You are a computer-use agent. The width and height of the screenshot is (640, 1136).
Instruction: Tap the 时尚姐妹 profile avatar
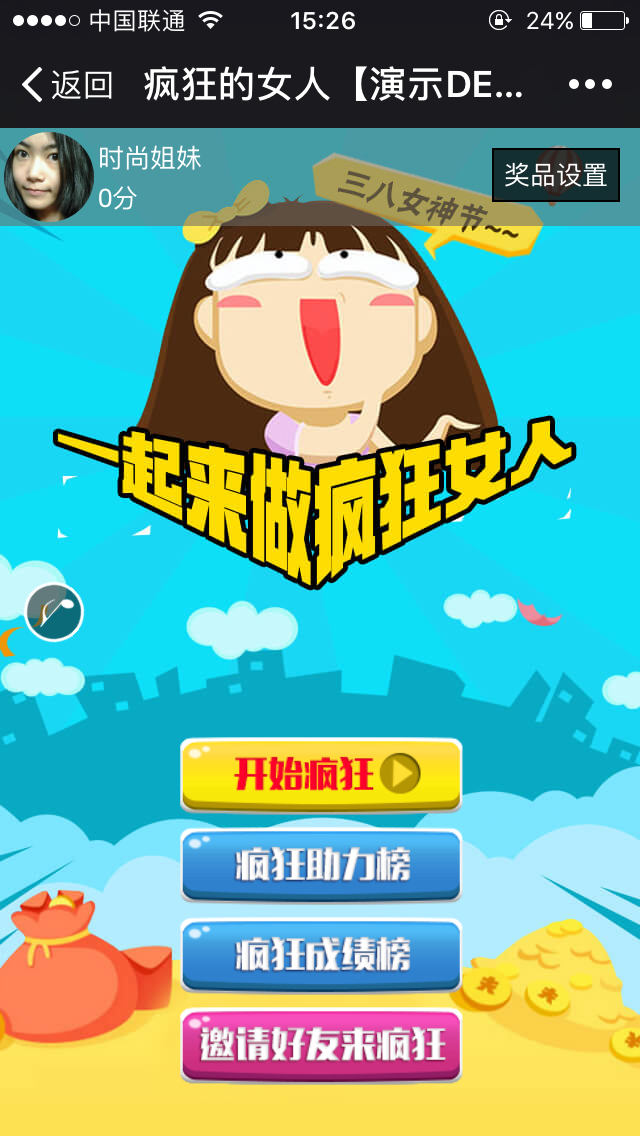click(x=49, y=176)
